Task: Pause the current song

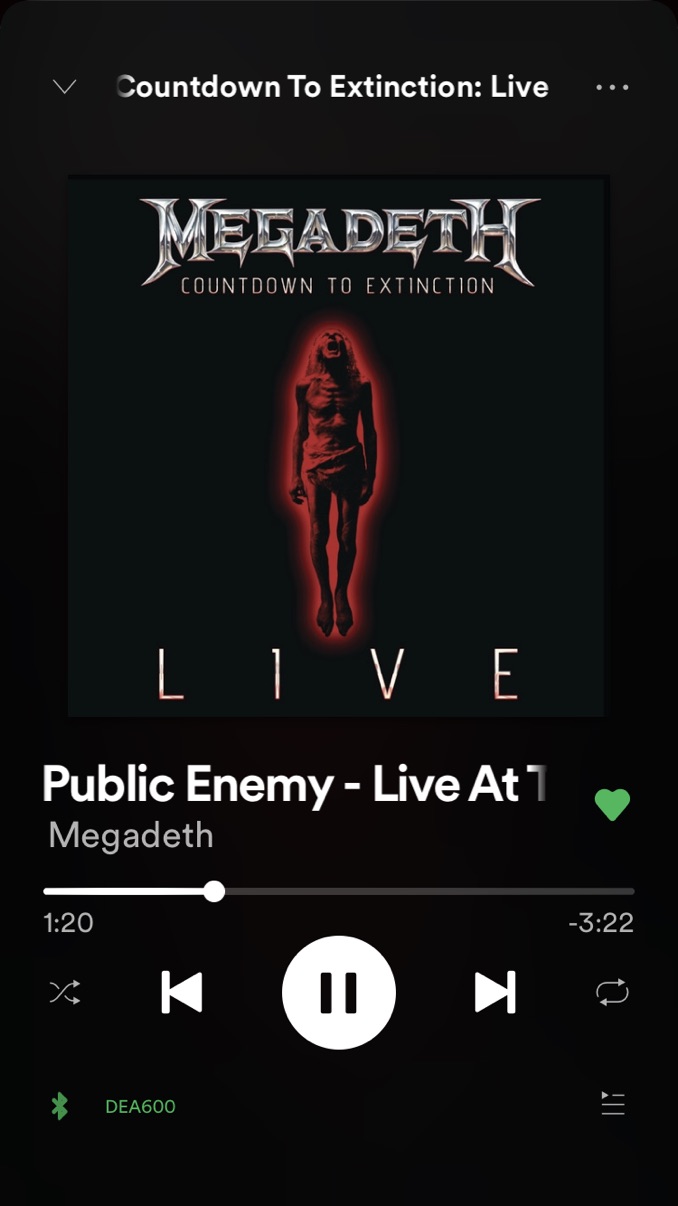Action: [x=339, y=992]
